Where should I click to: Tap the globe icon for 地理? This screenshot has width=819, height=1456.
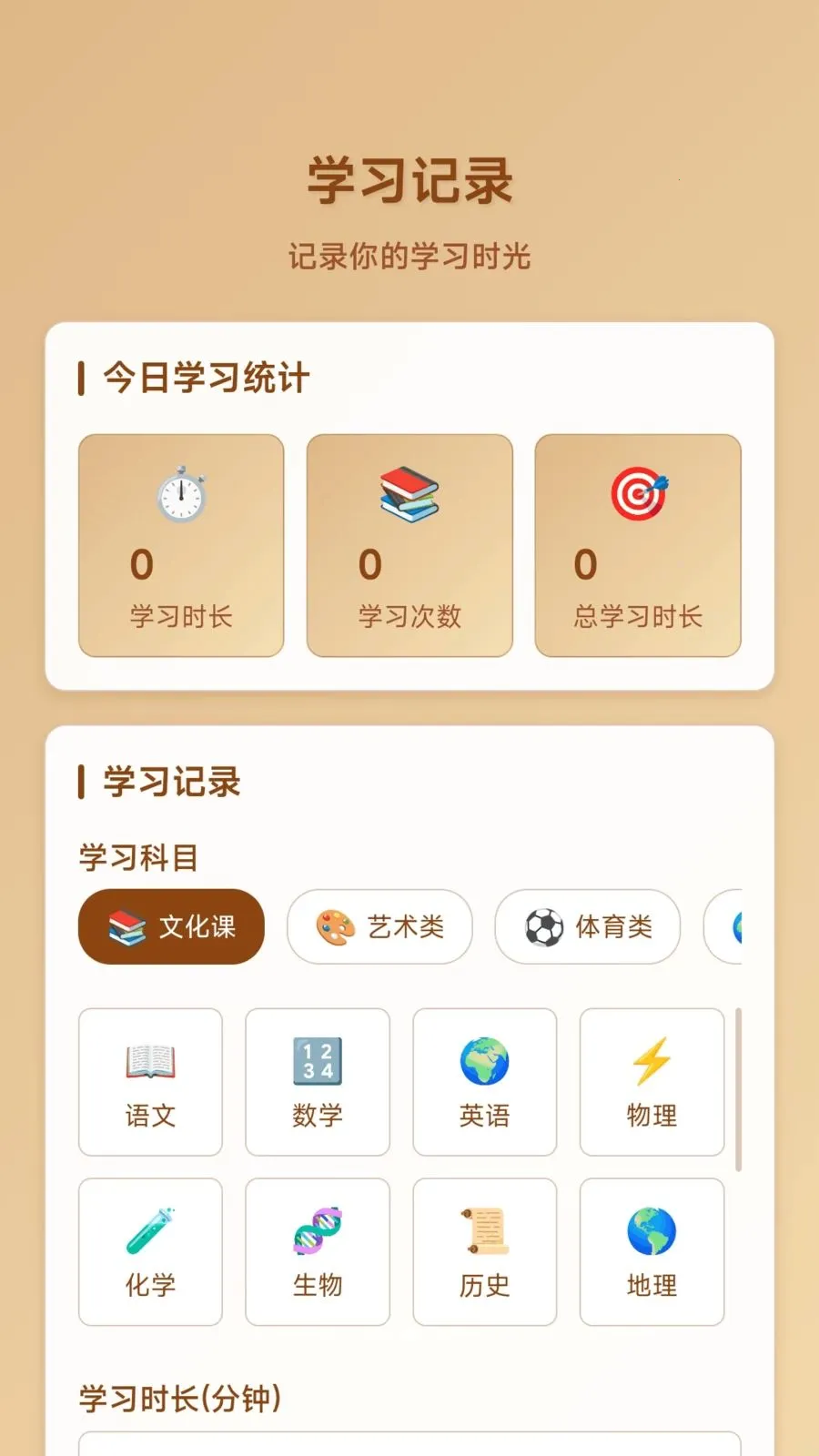click(x=652, y=1230)
